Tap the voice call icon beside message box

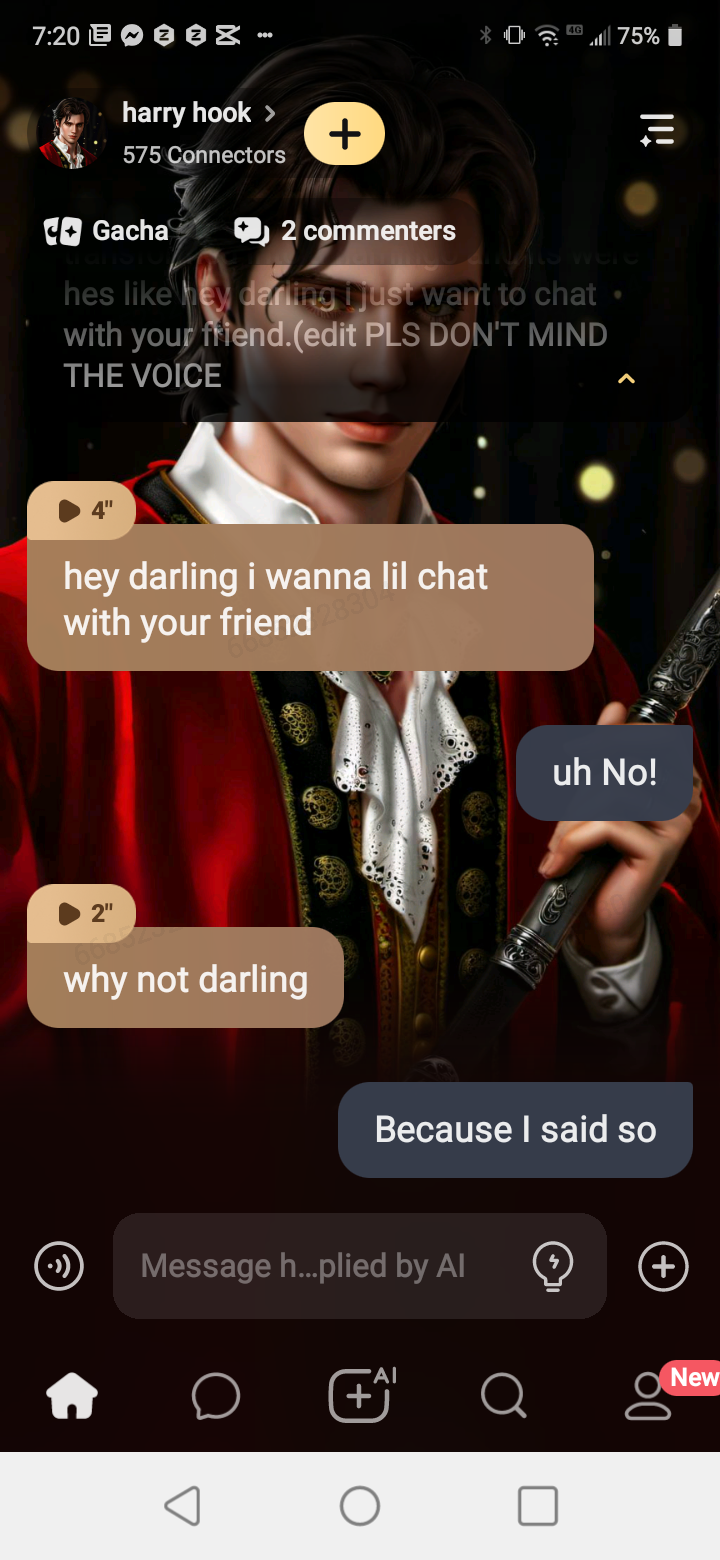point(59,1266)
